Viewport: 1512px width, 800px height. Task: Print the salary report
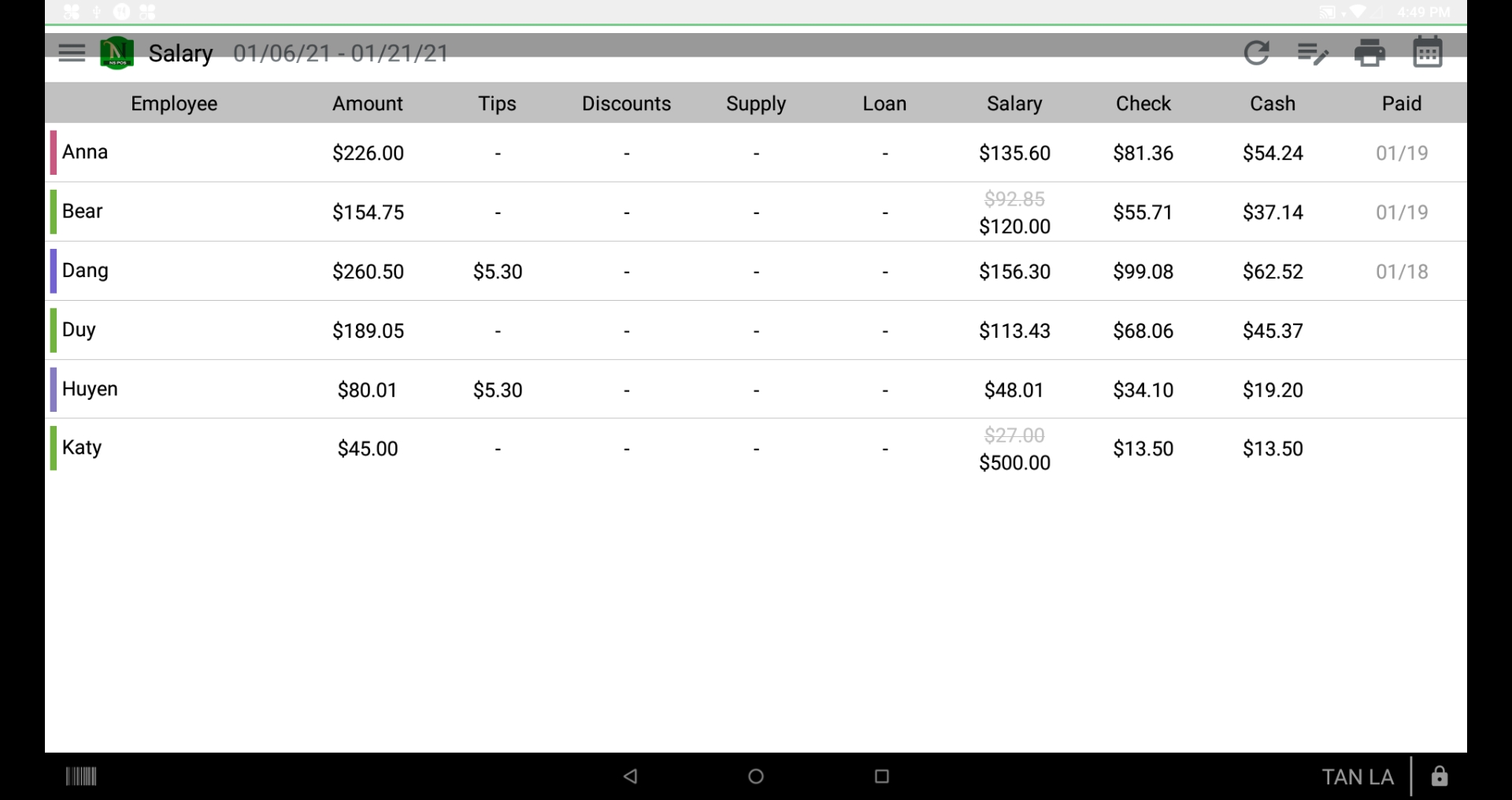tap(1369, 53)
